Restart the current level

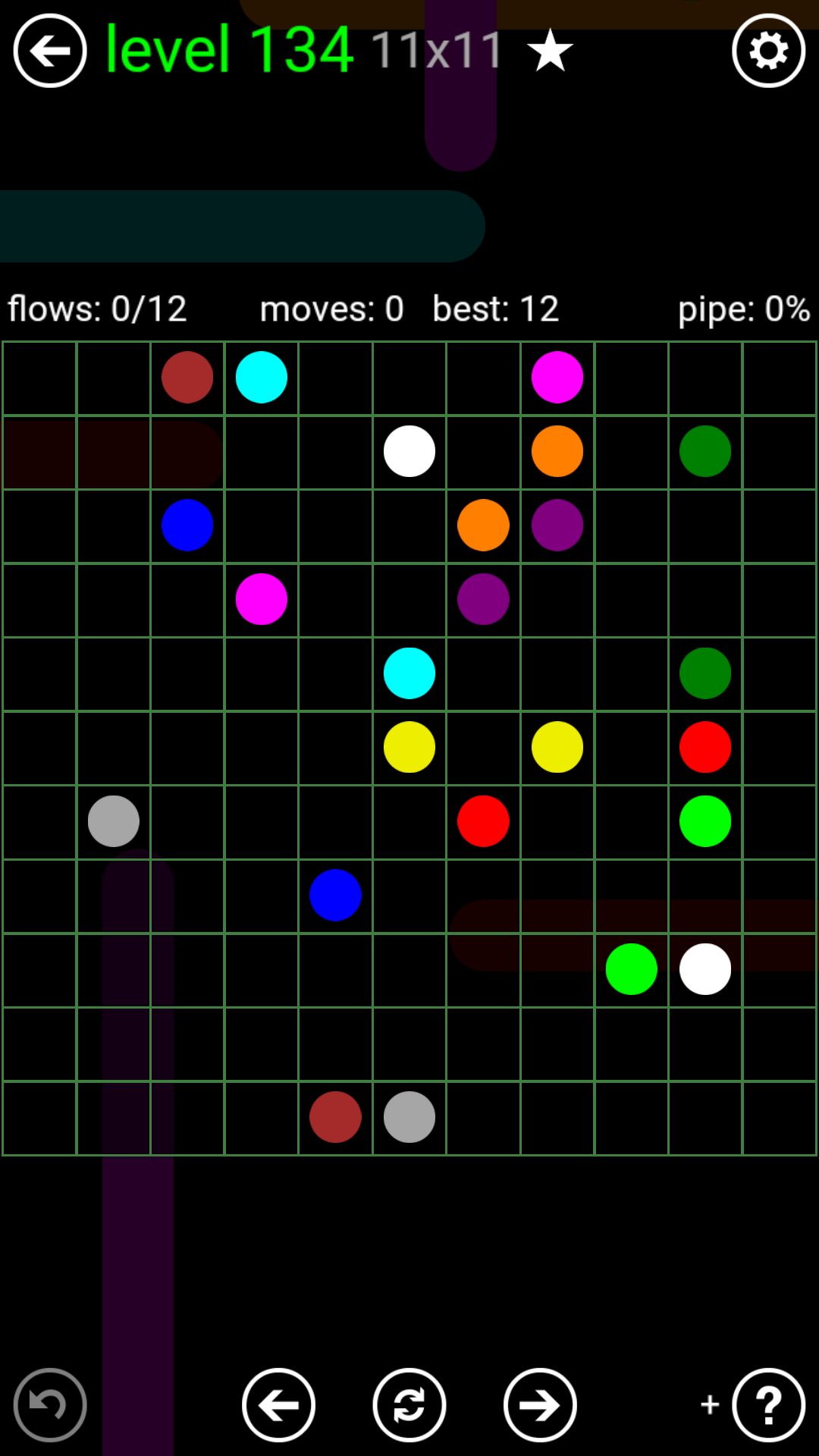[x=409, y=1404]
